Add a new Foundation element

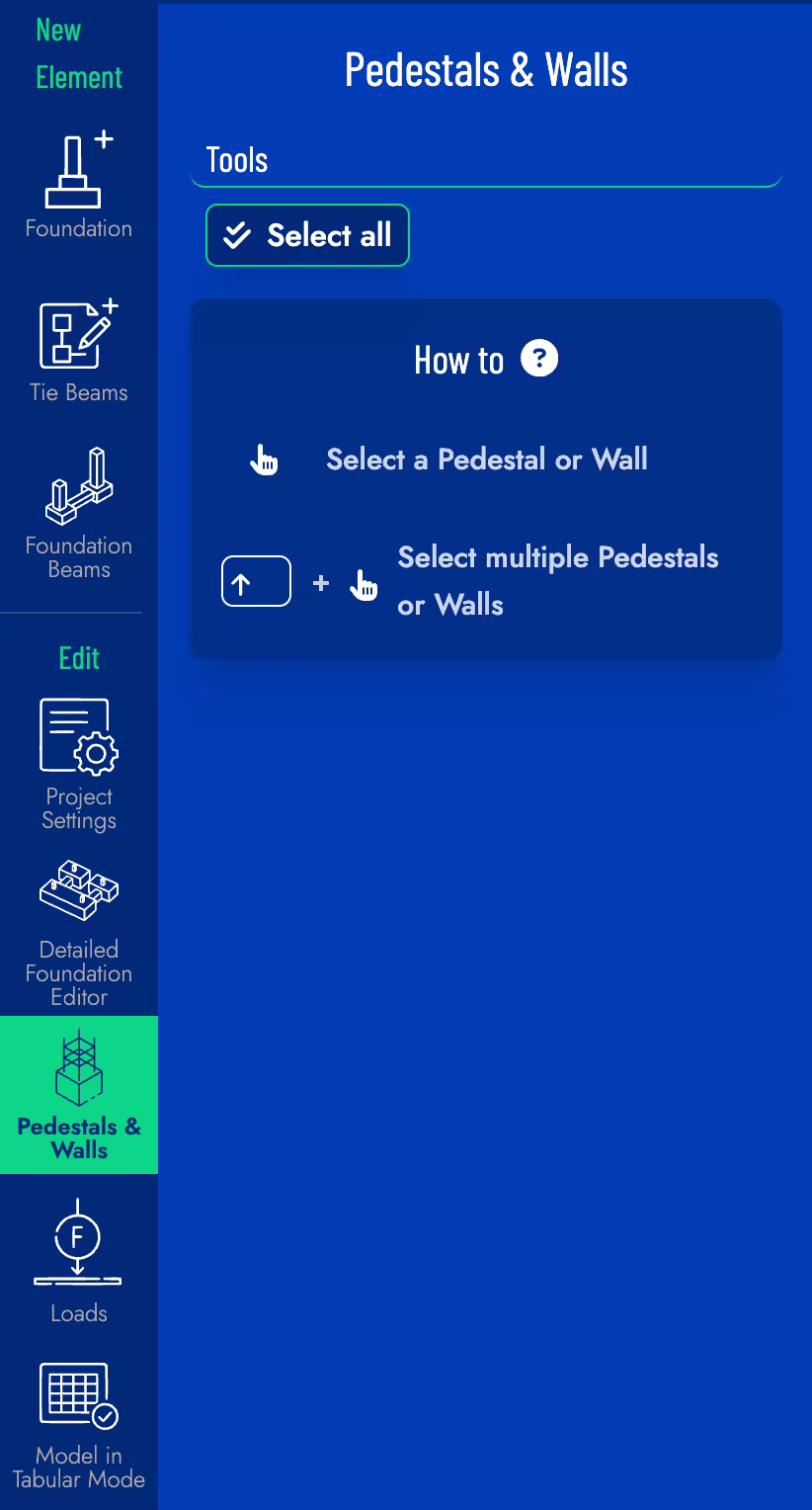(x=78, y=185)
